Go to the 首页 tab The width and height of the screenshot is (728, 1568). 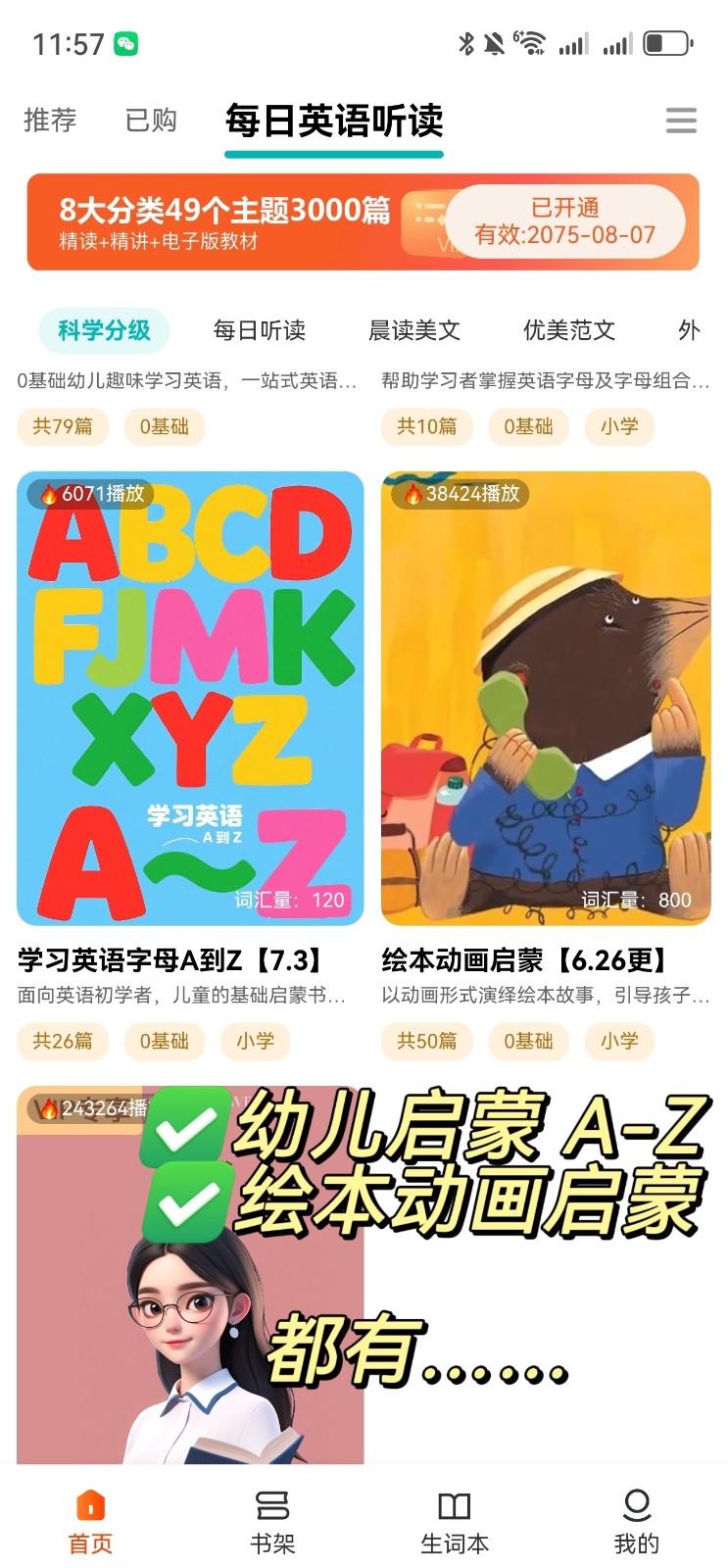[90, 1522]
